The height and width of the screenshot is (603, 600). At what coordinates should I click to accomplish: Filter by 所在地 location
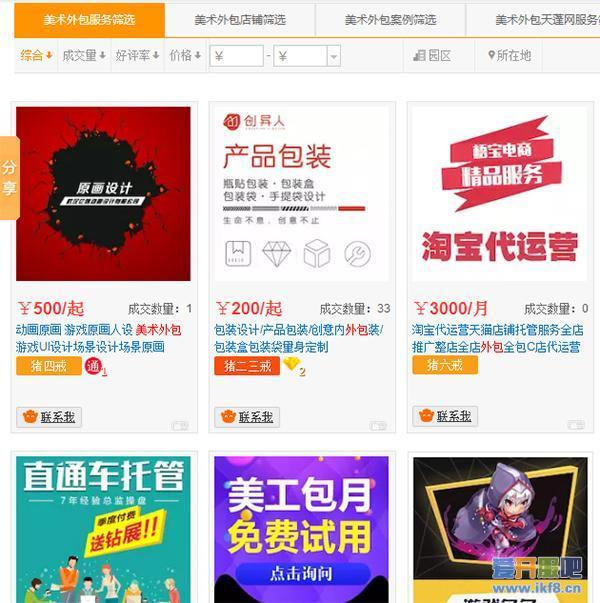coord(509,56)
